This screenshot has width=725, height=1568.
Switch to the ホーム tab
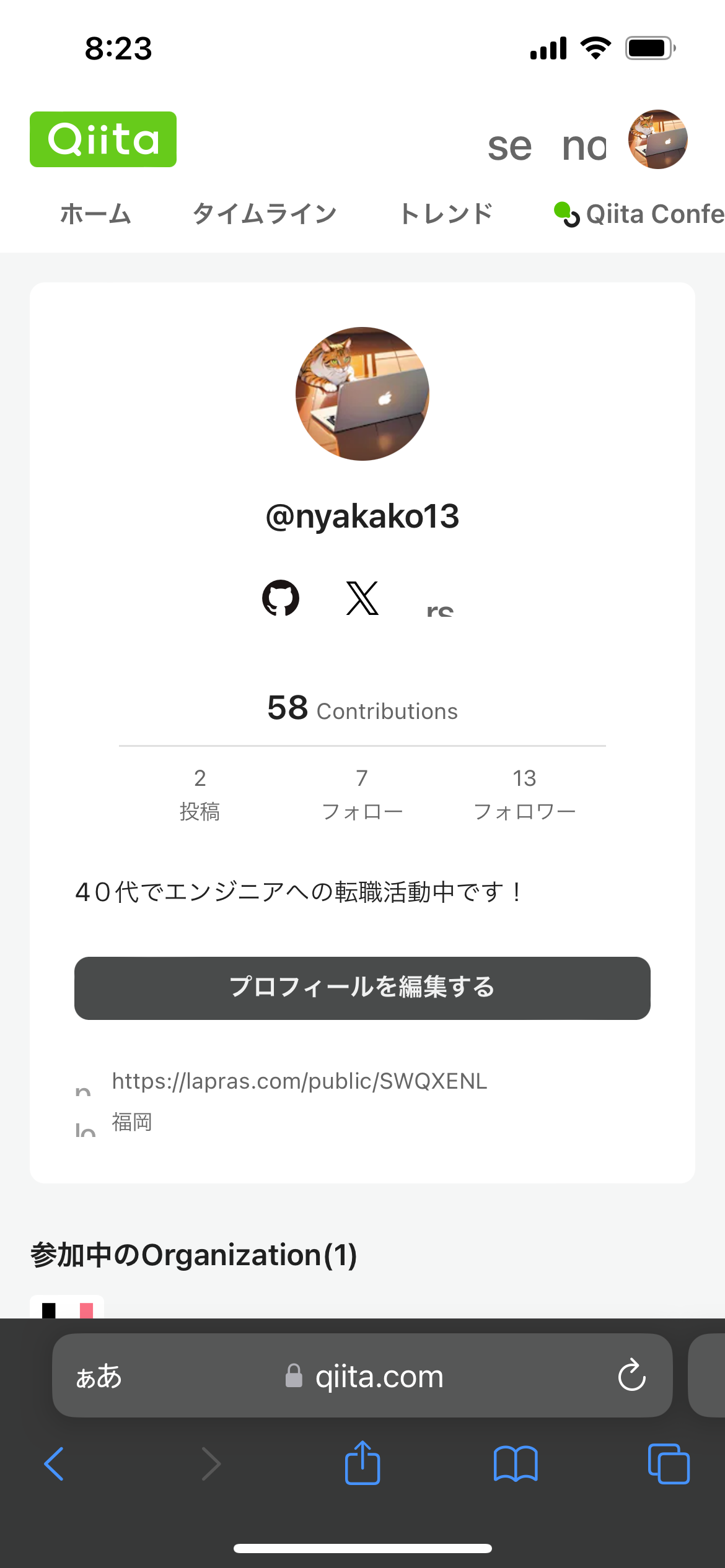coord(95,214)
